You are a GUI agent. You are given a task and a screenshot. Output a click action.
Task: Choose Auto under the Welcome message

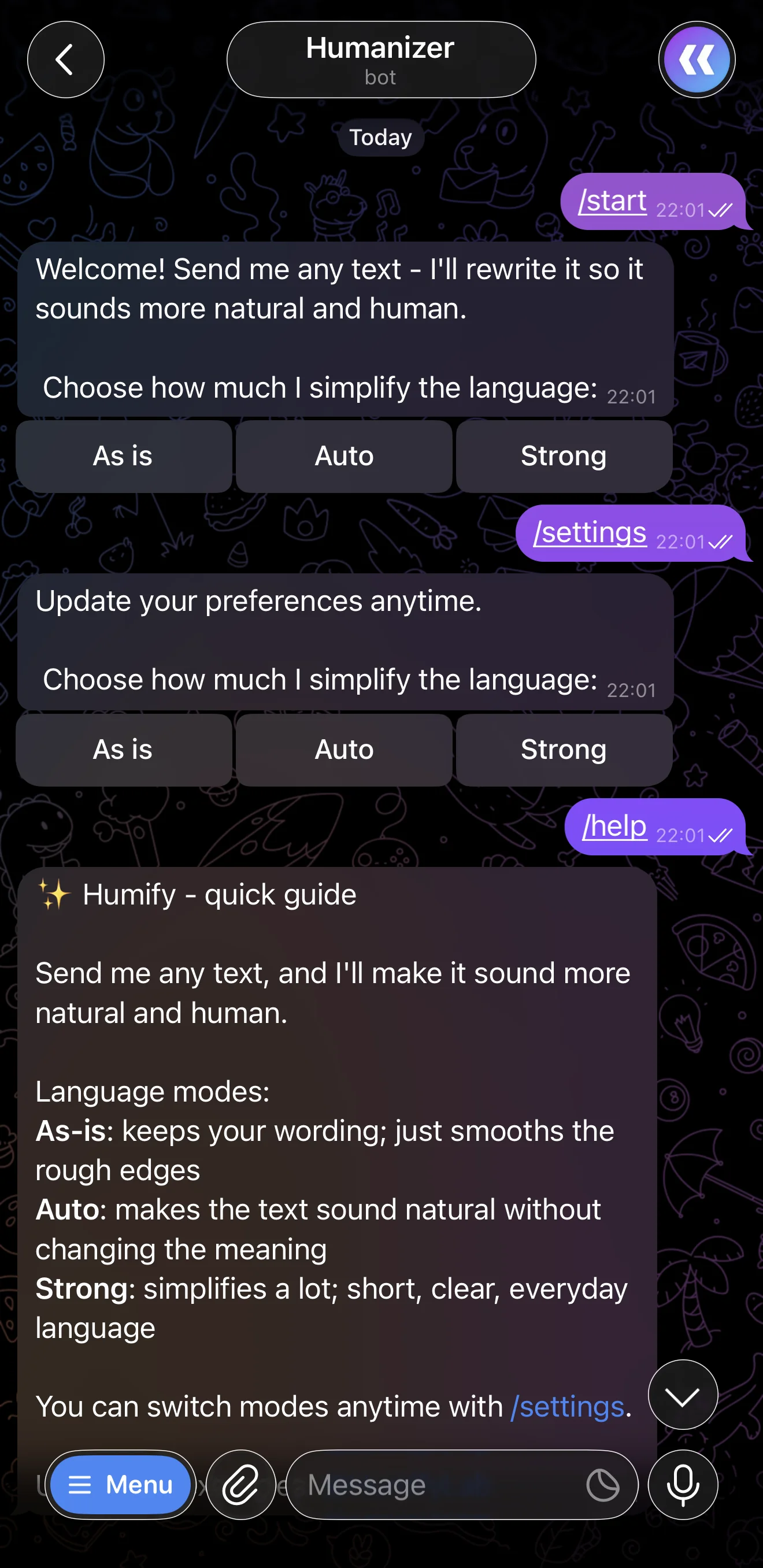344,457
